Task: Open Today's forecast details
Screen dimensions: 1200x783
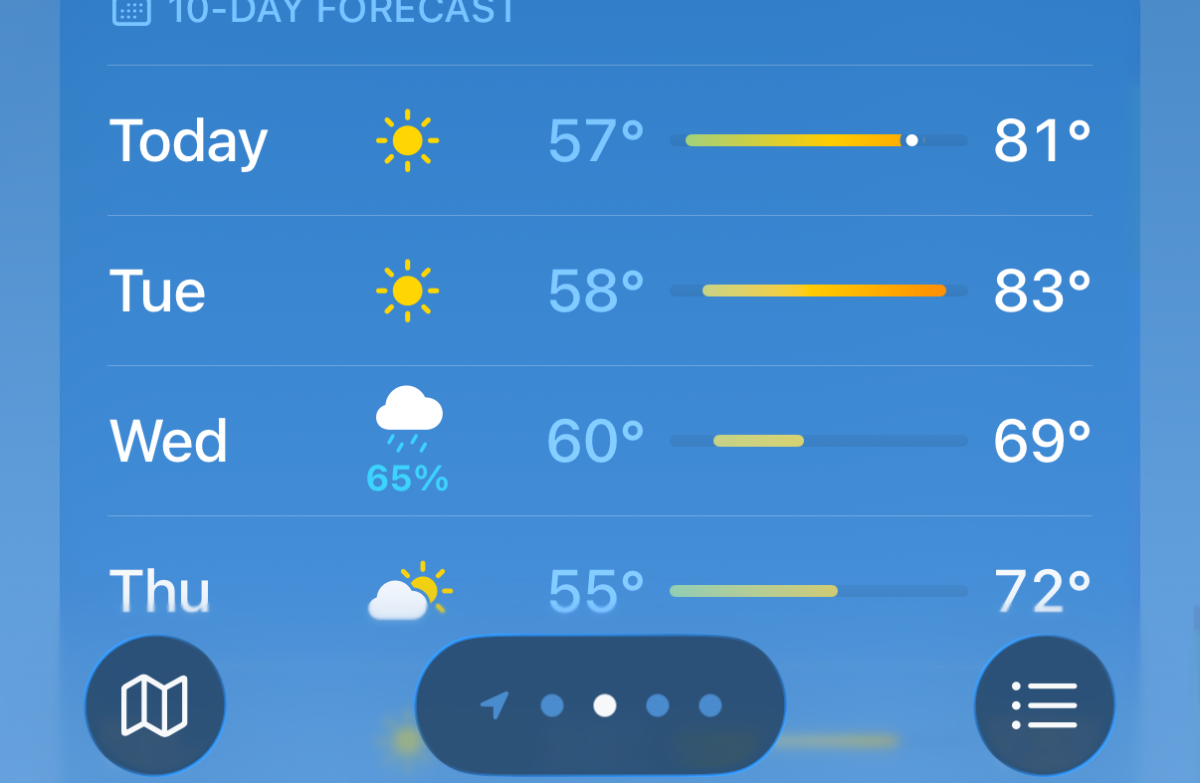Action: point(598,141)
